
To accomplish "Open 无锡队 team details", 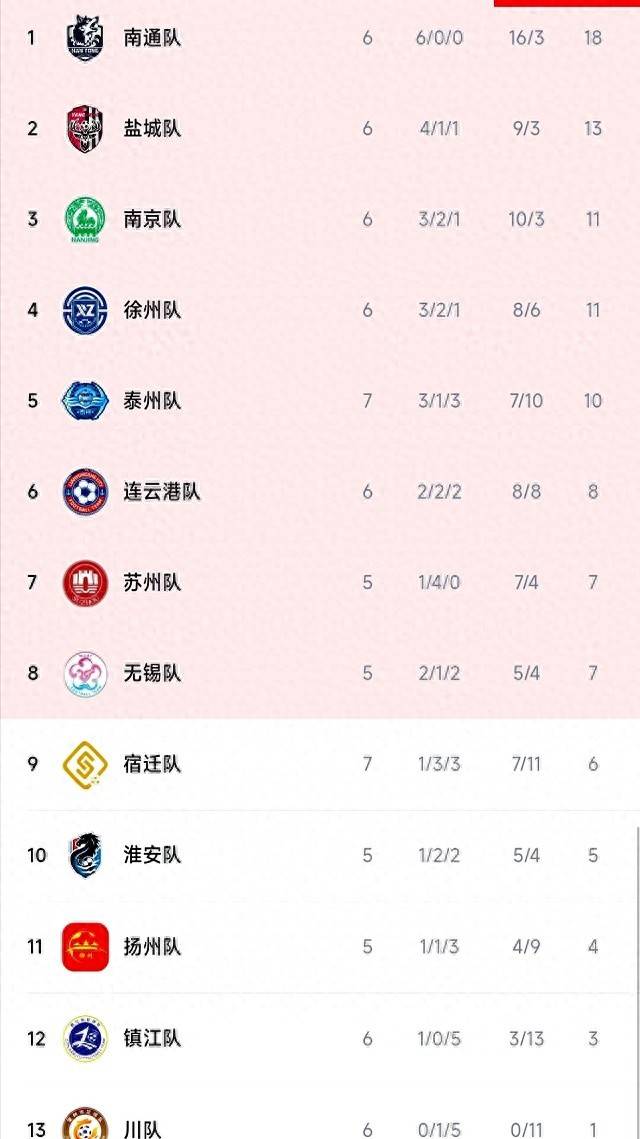I will click(320, 673).
